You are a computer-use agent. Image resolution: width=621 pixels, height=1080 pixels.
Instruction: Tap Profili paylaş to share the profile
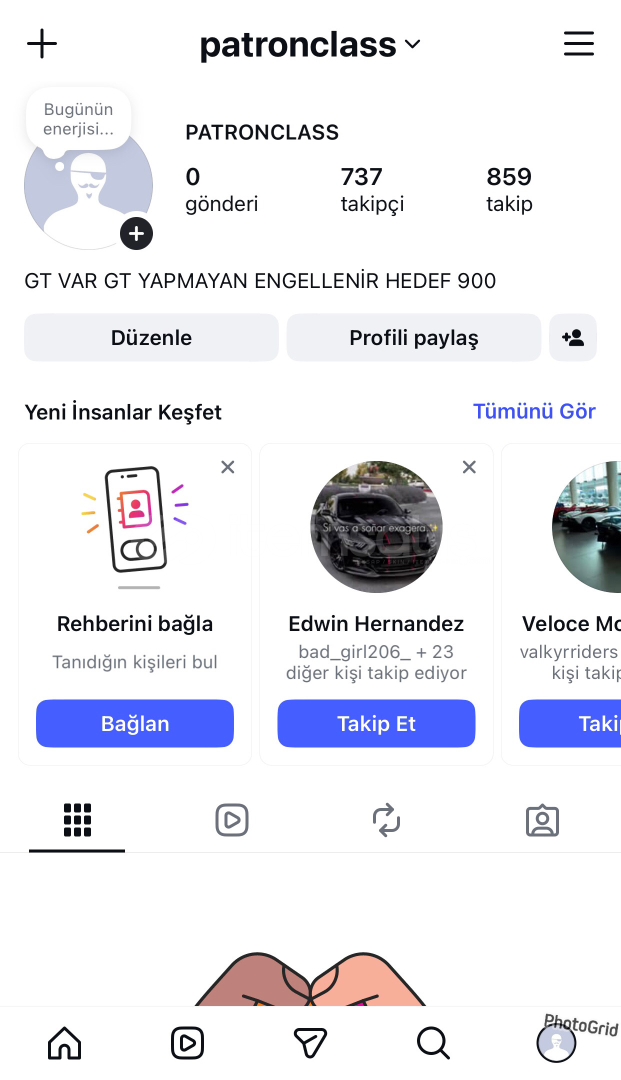pyautogui.click(x=413, y=338)
